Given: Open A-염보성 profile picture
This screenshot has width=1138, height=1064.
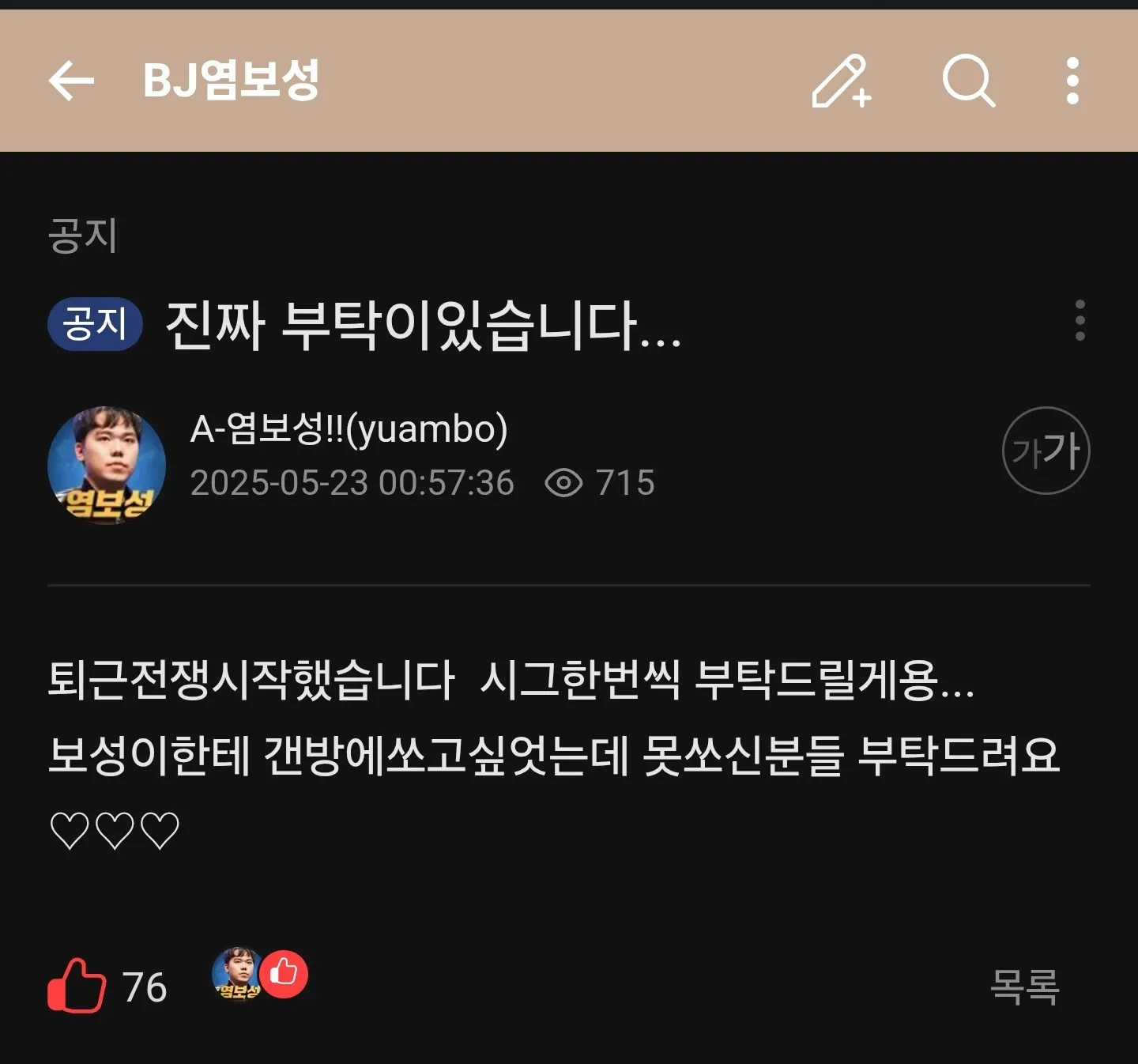Looking at the screenshot, I should coord(107,465).
